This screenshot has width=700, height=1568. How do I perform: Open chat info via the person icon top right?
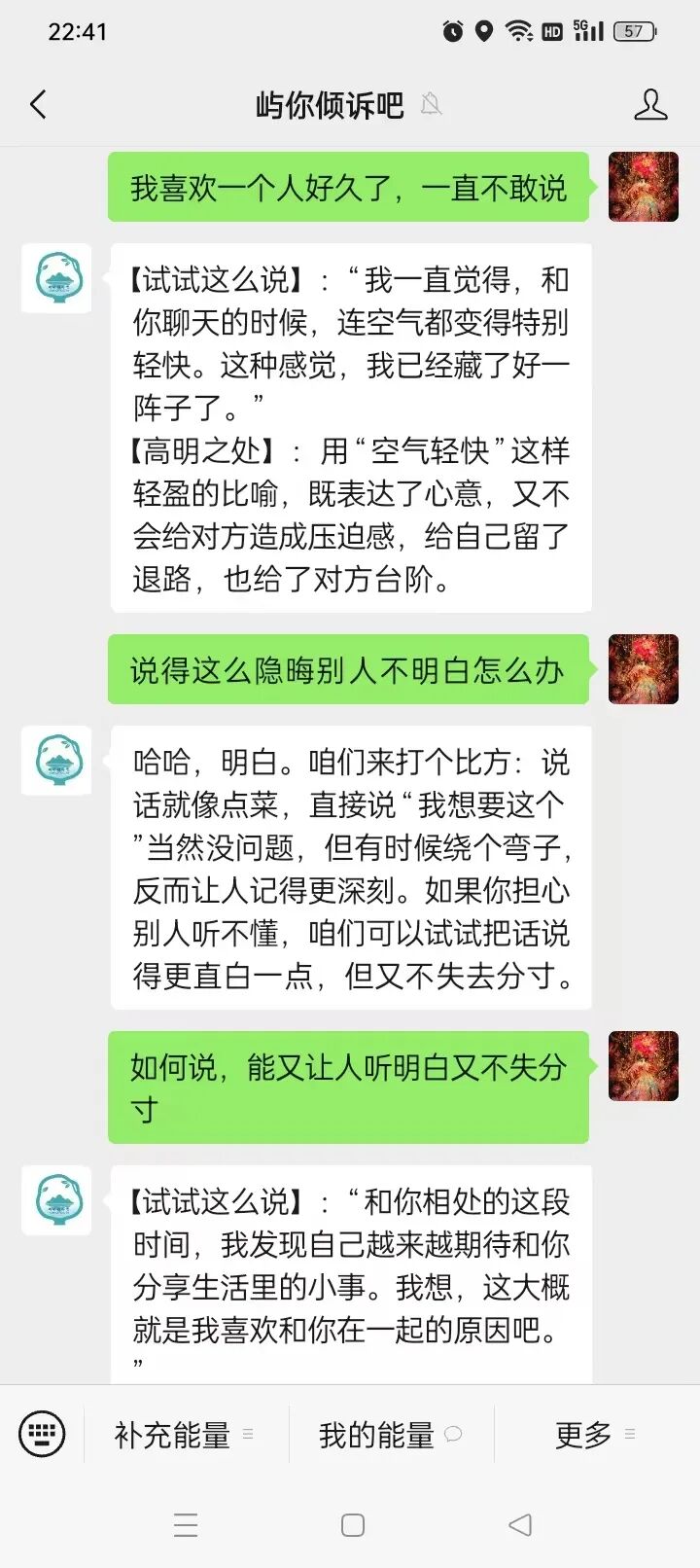pos(651,104)
